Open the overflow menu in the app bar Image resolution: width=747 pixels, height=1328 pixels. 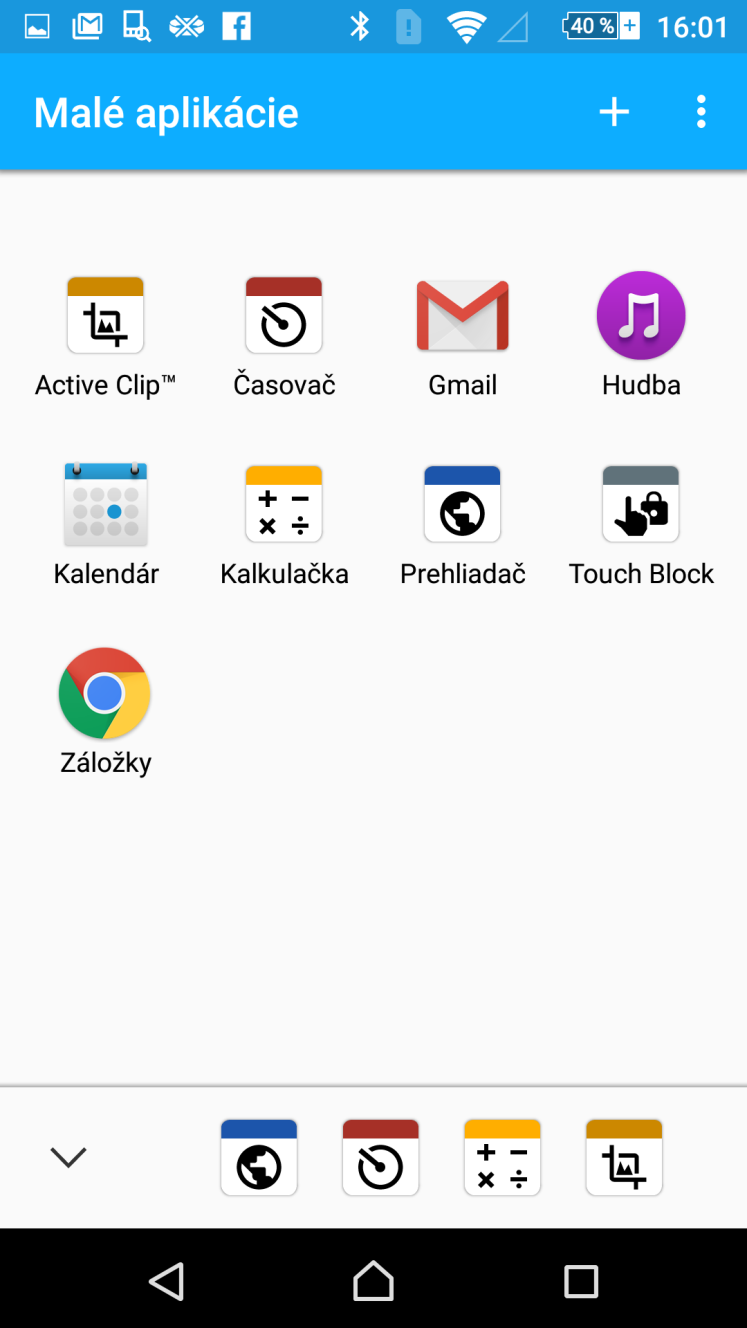click(701, 112)
